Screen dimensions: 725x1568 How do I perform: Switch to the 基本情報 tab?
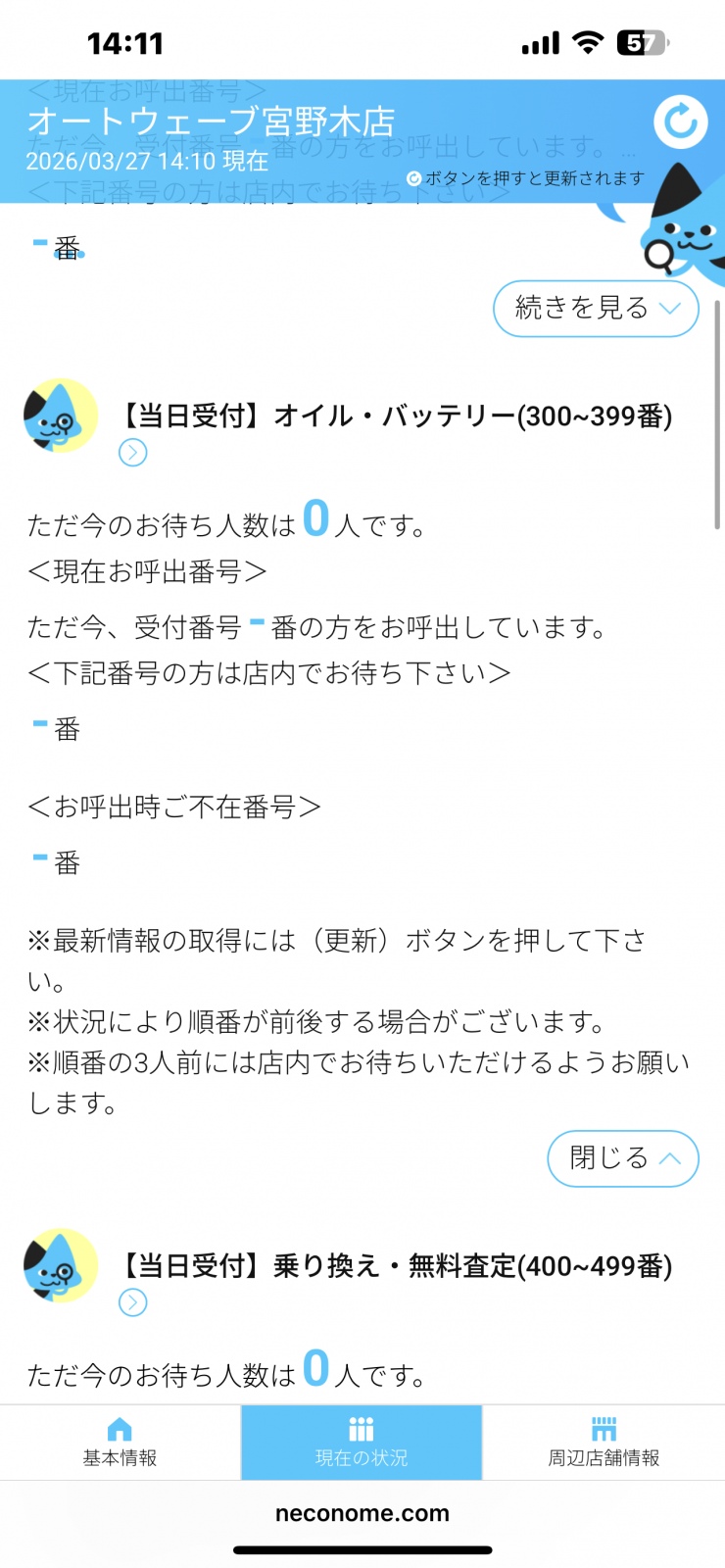[120, 1443]
